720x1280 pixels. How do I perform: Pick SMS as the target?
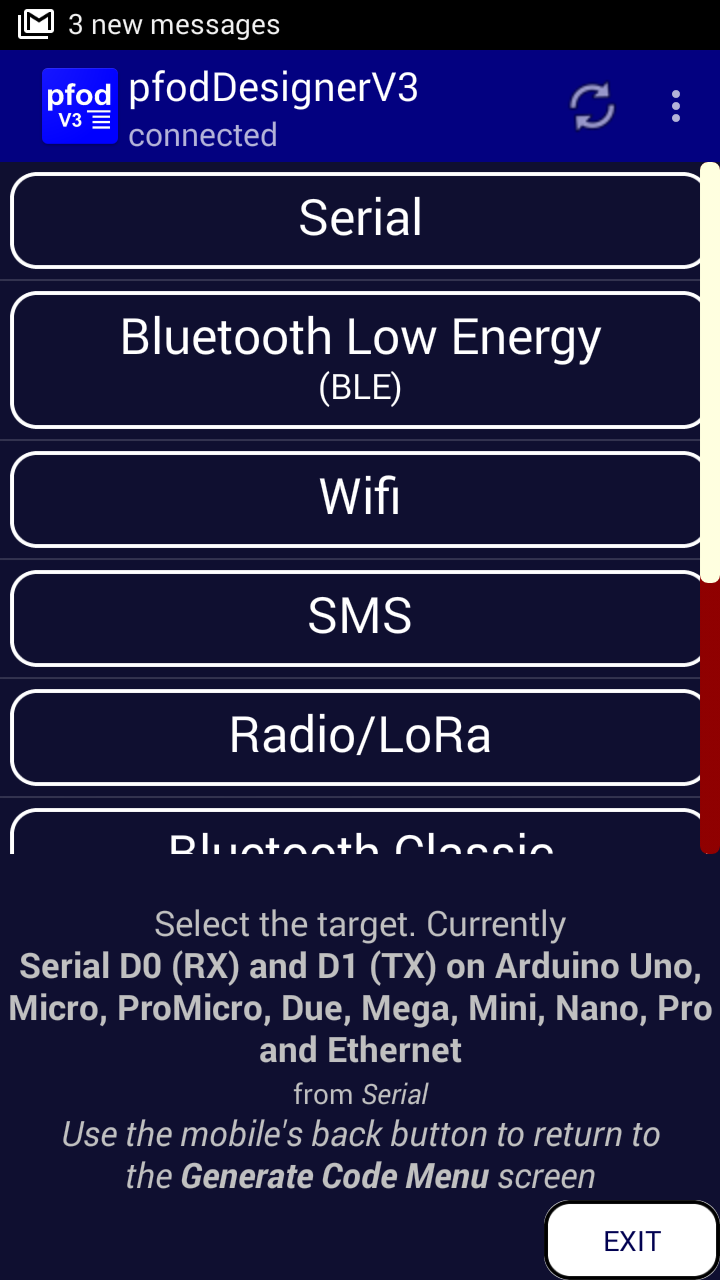360,617
